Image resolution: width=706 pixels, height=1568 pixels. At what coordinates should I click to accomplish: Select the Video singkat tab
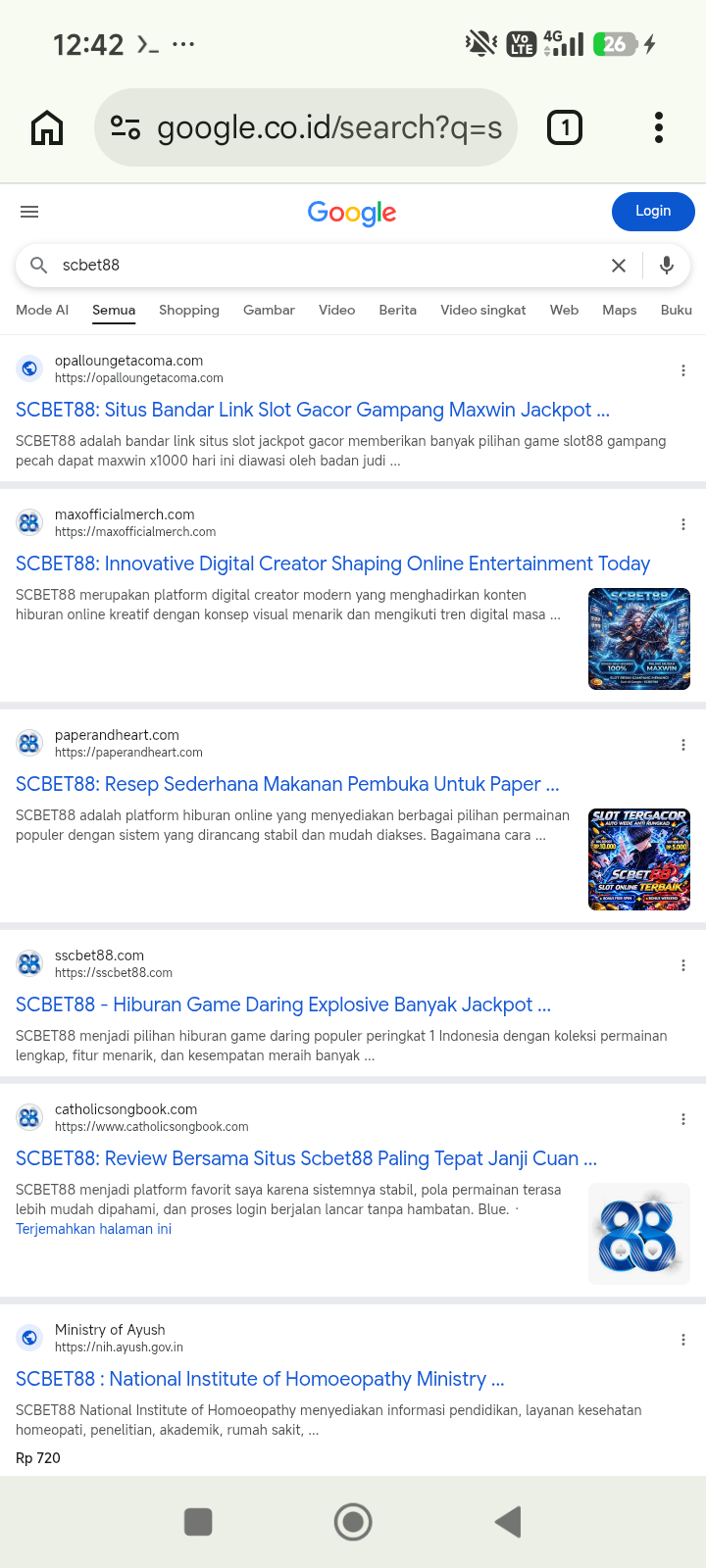[x=483, y=310]
